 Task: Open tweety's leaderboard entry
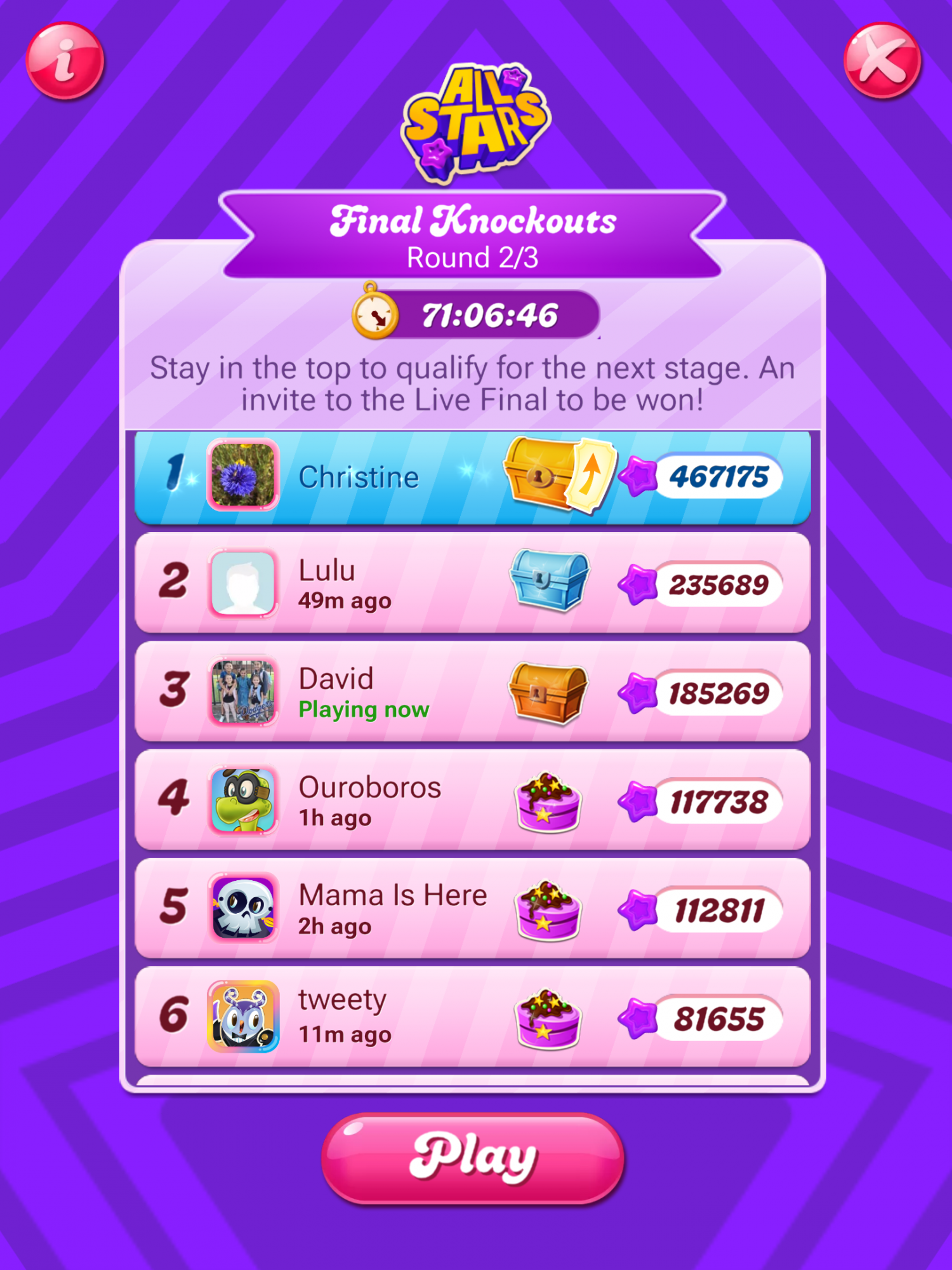[x=381, y=1017]
